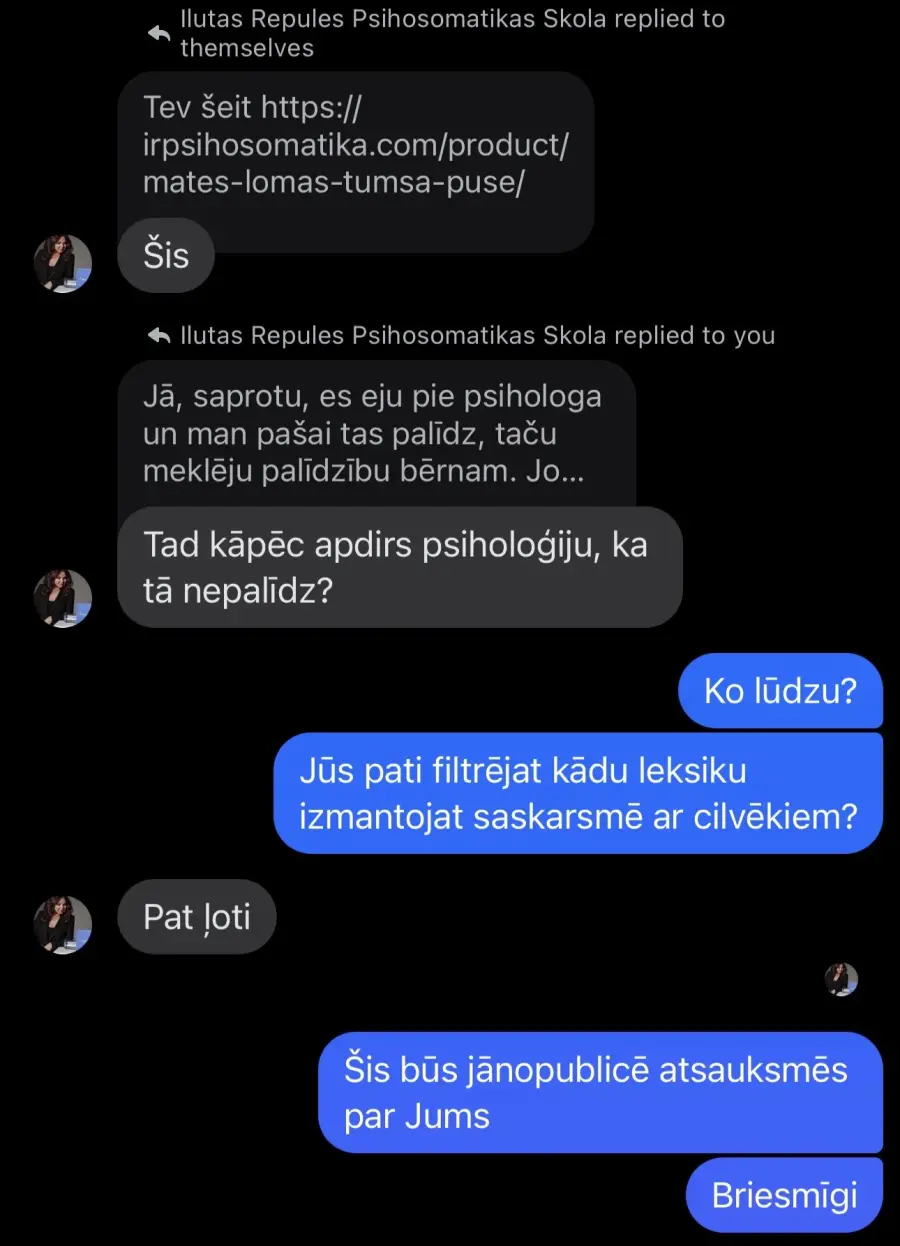Open sender's avatar beside the "Šis" message
The image size is (900, 1246).
point(63,264)
